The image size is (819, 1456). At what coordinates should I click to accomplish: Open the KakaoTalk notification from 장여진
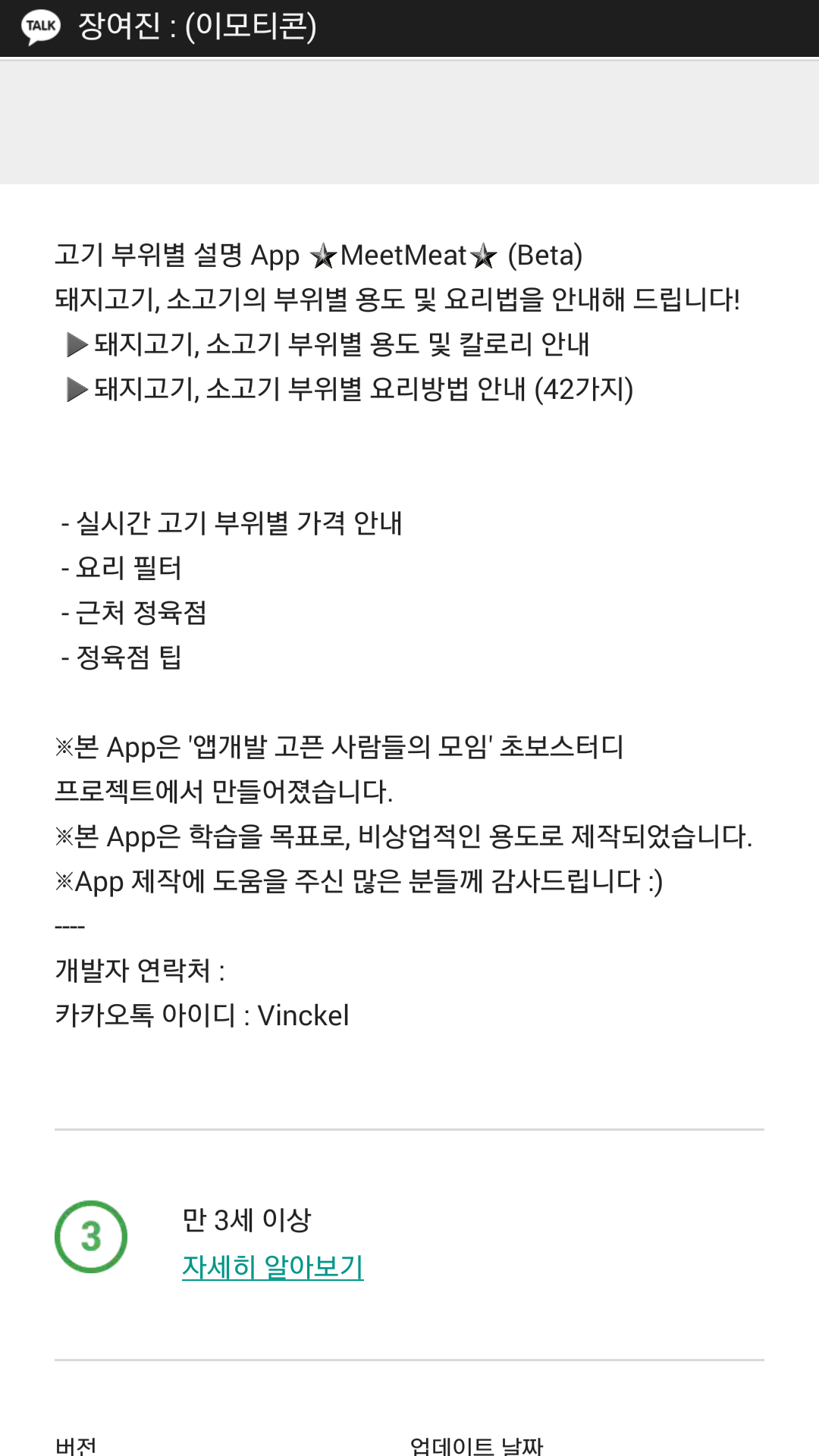[409, 28]
